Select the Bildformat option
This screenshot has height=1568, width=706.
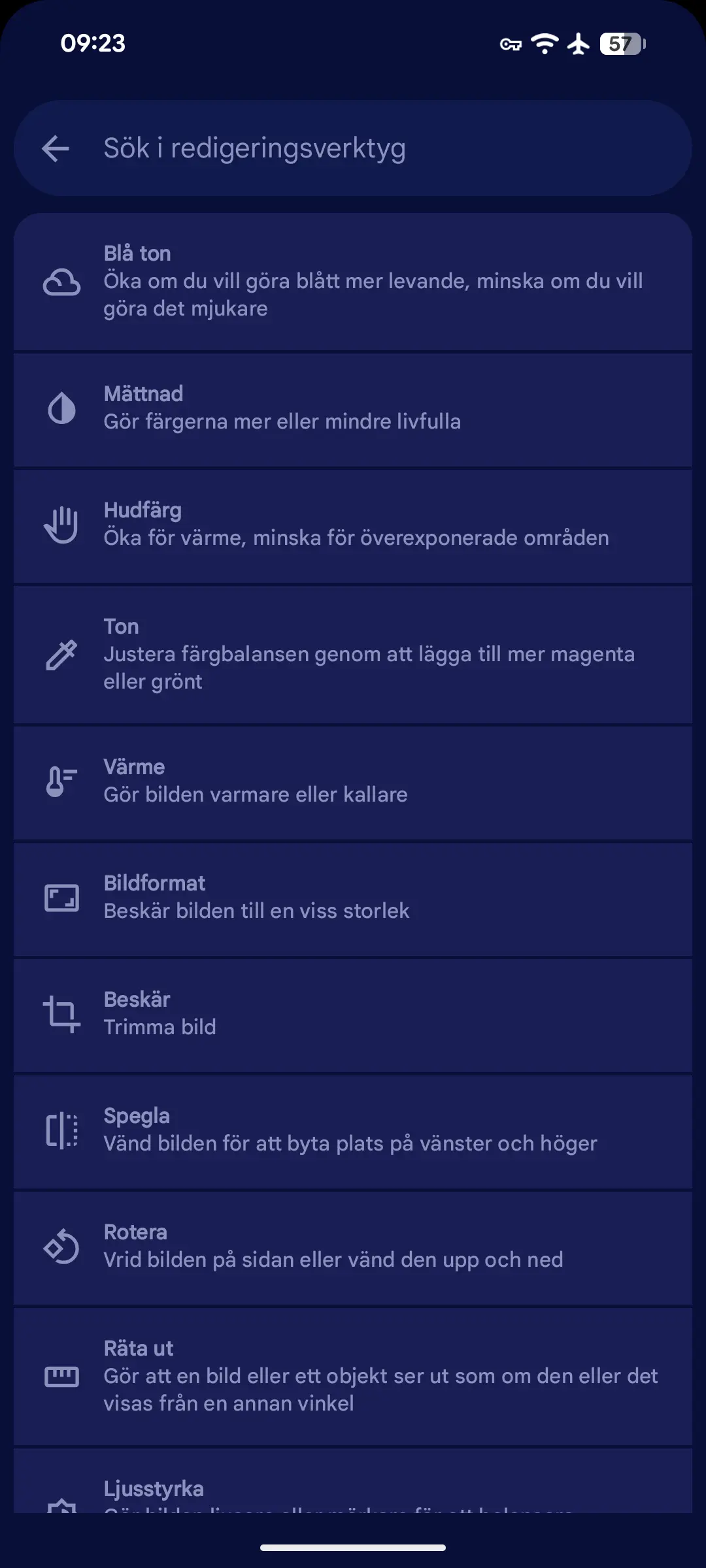(353, 900)
